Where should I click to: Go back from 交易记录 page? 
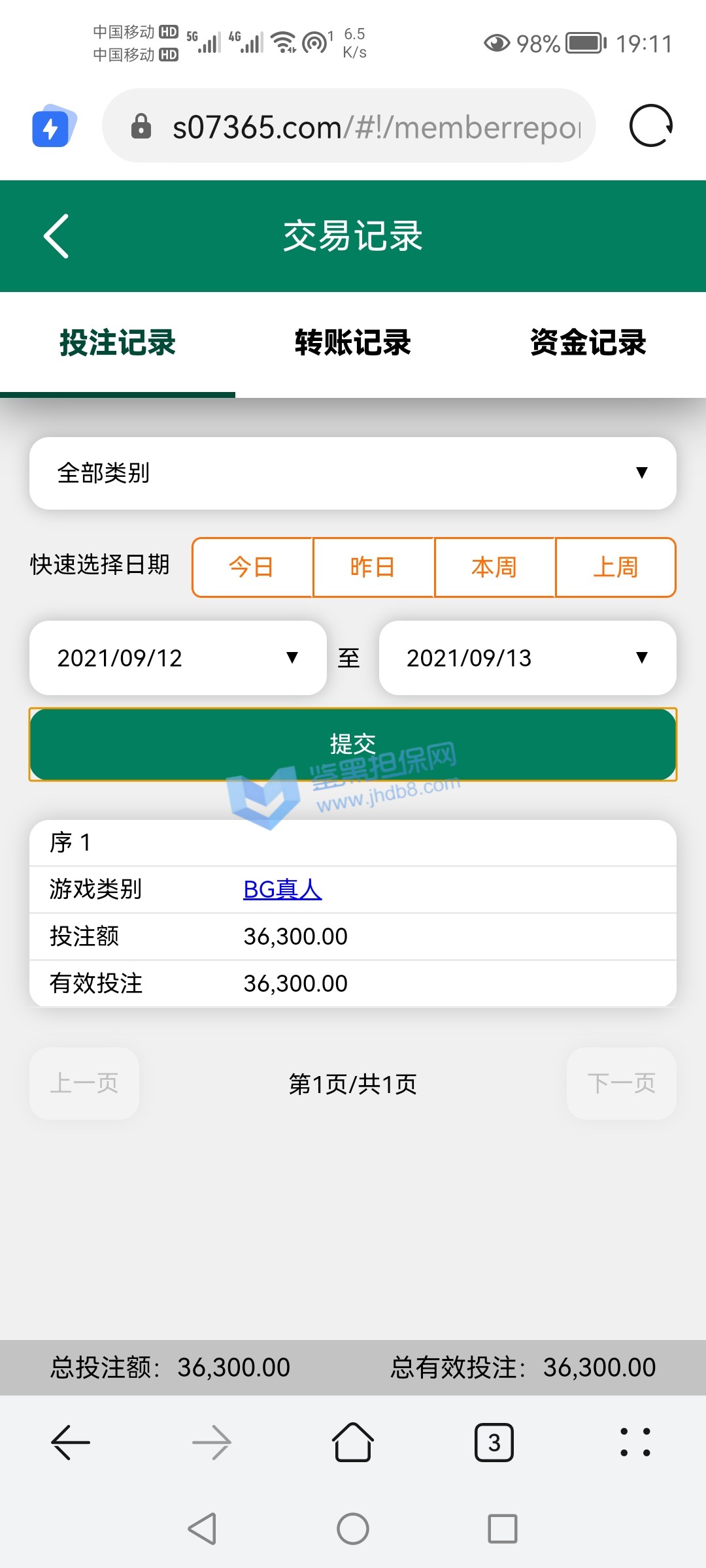57,237
